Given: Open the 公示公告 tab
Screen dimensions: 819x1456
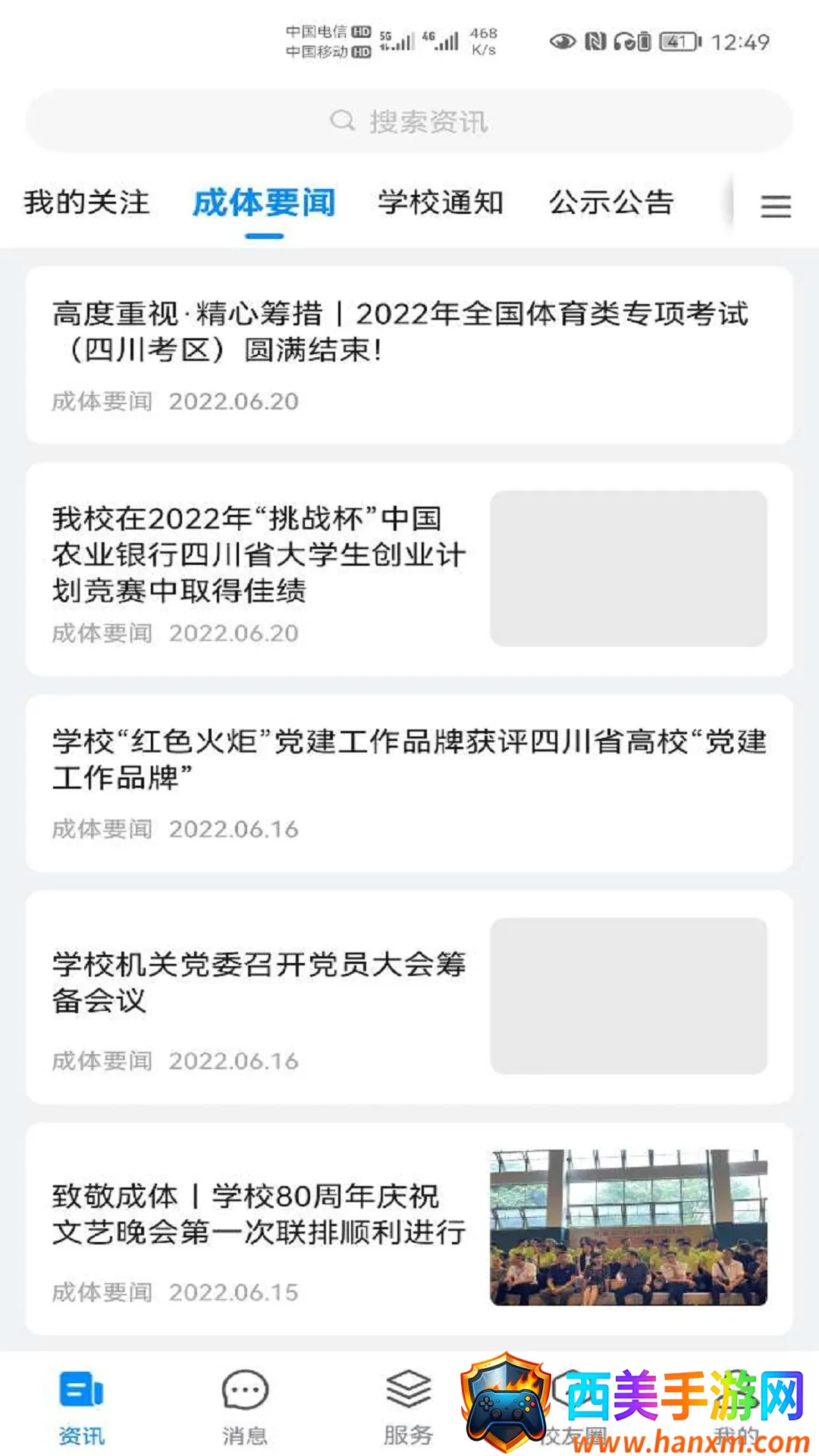Looking at the screenshot, I should tap(611, 202).
